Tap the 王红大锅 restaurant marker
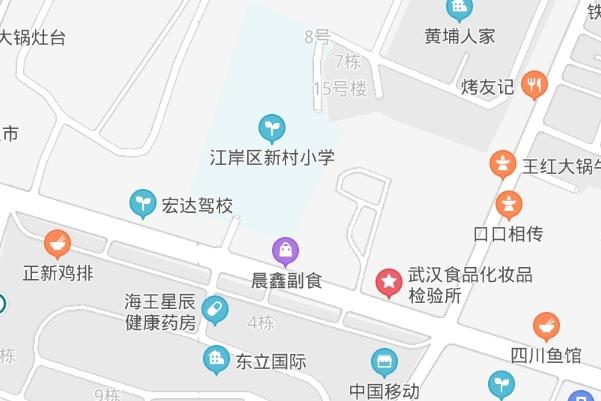This screenshot has height=401, width=601. coord(502,164)
